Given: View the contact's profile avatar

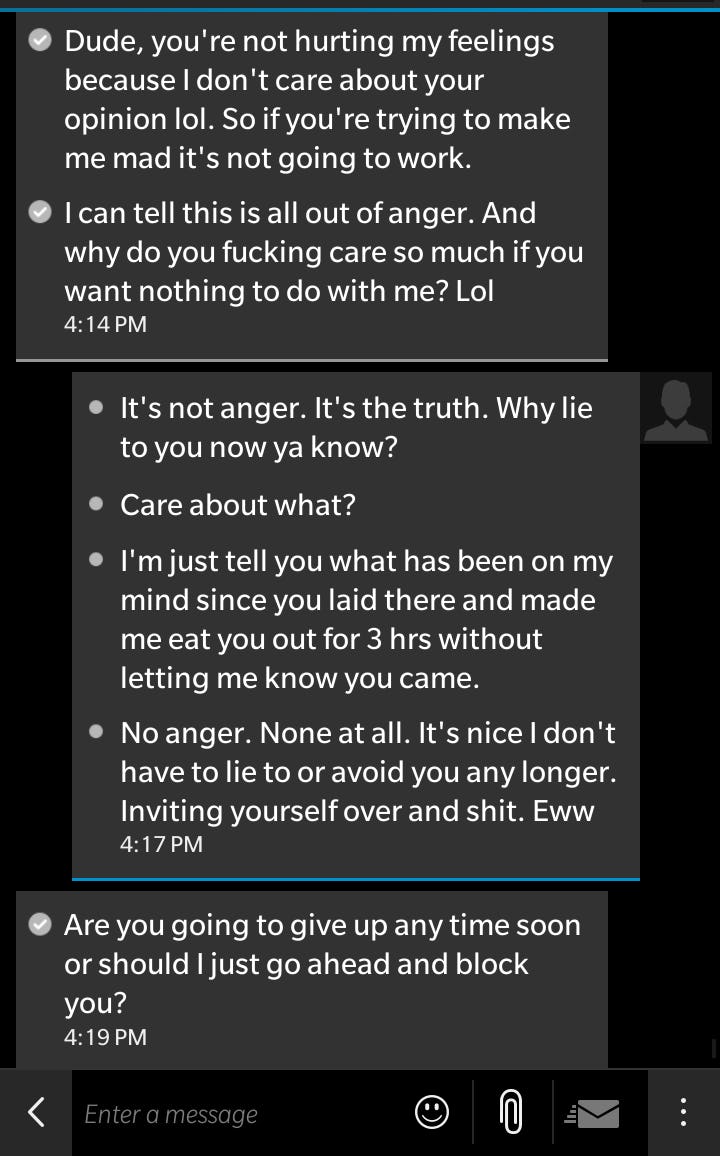Looking at the screenshot, I should click(x=676, y=409).
